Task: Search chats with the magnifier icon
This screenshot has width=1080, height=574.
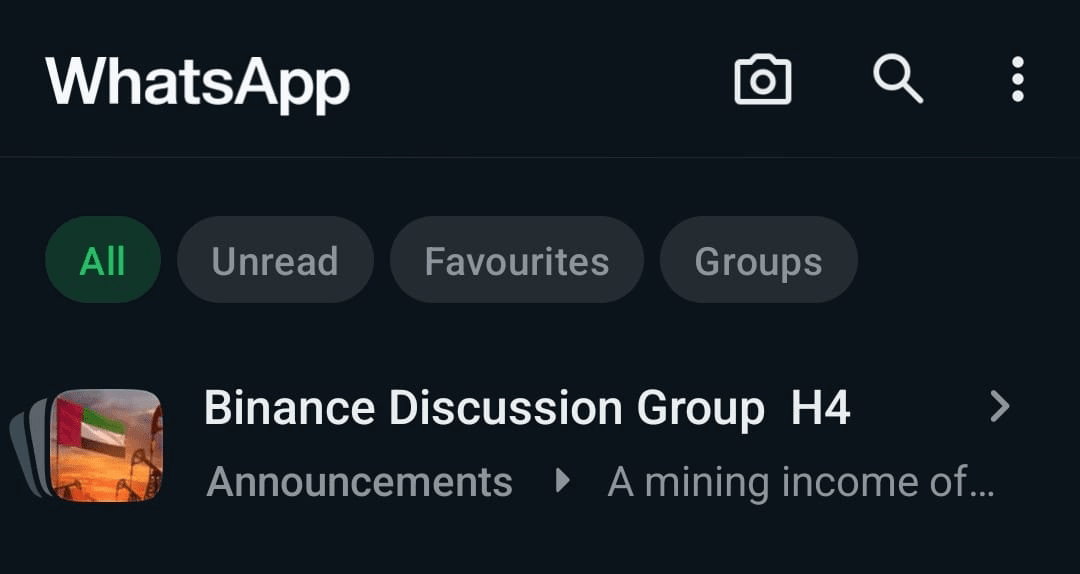Action: coord(897,79)
